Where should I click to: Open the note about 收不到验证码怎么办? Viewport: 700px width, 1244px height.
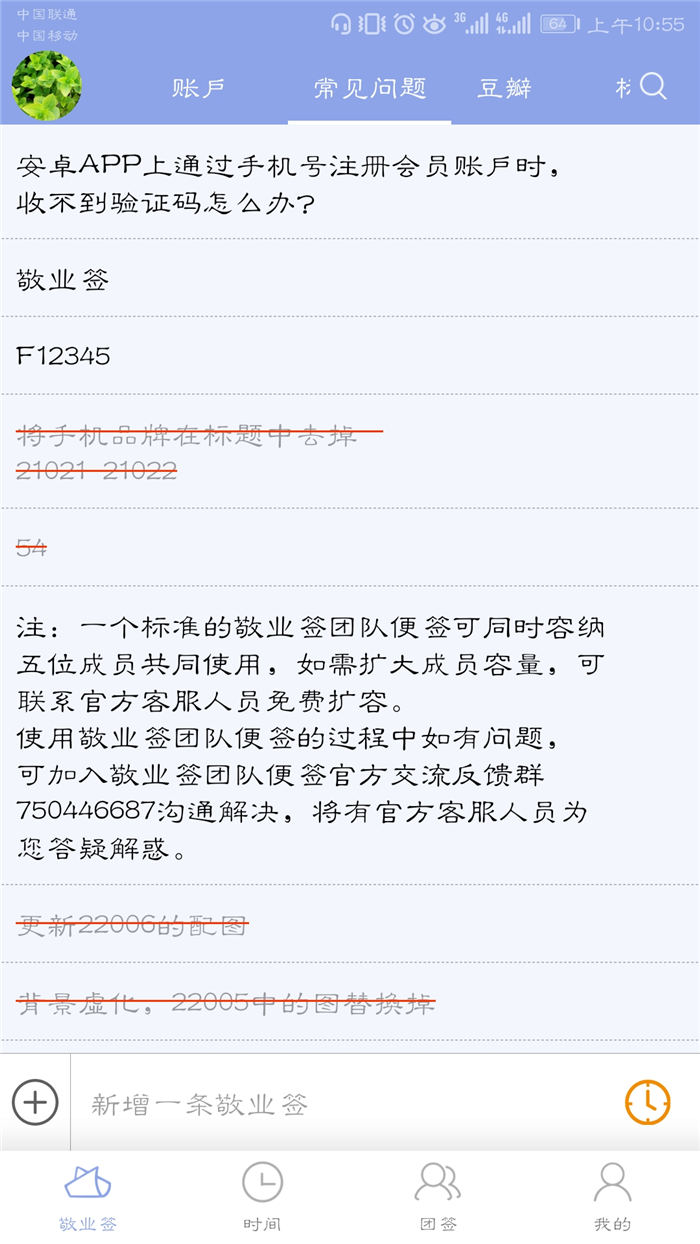tap(350, 182)
